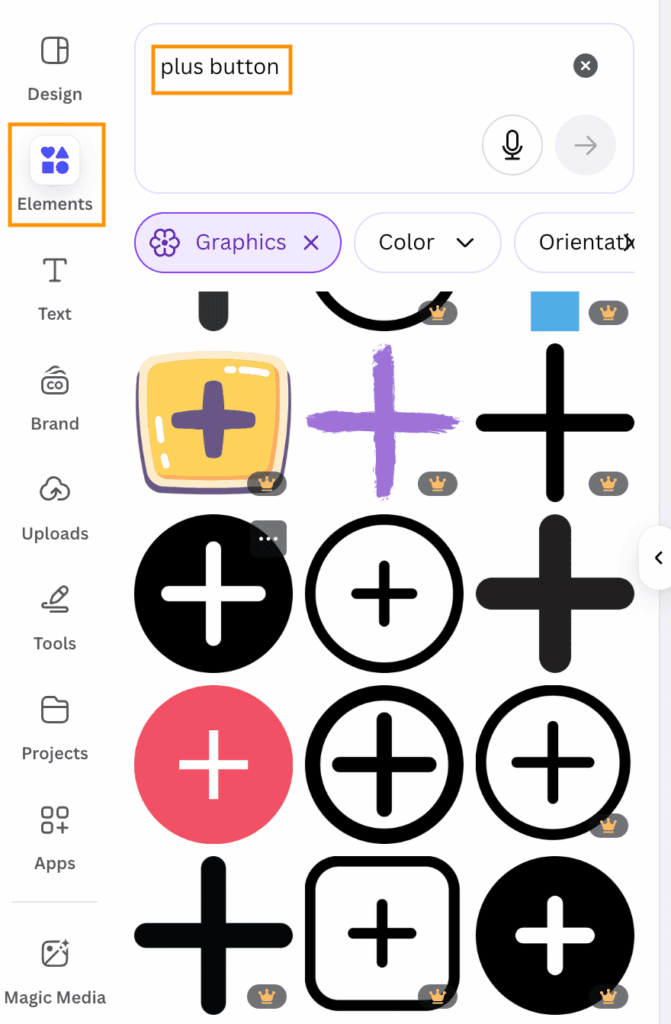This screenshot has height=1024, width=671.
Task: Open Projects in the sidebar
Action: click(x=54, y=728)
